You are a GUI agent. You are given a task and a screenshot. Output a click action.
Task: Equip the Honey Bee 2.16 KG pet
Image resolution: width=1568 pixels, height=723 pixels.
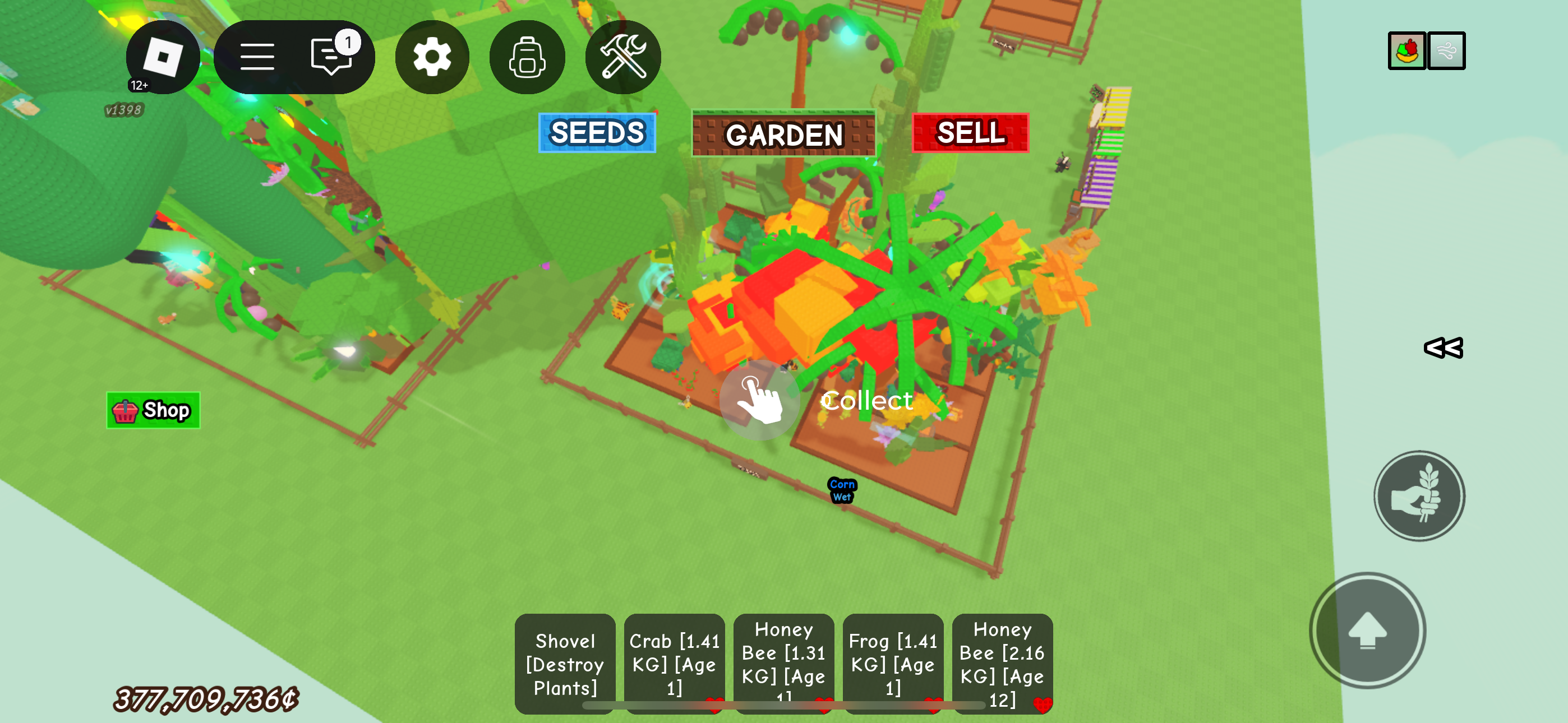click(x=1002, y=664)
